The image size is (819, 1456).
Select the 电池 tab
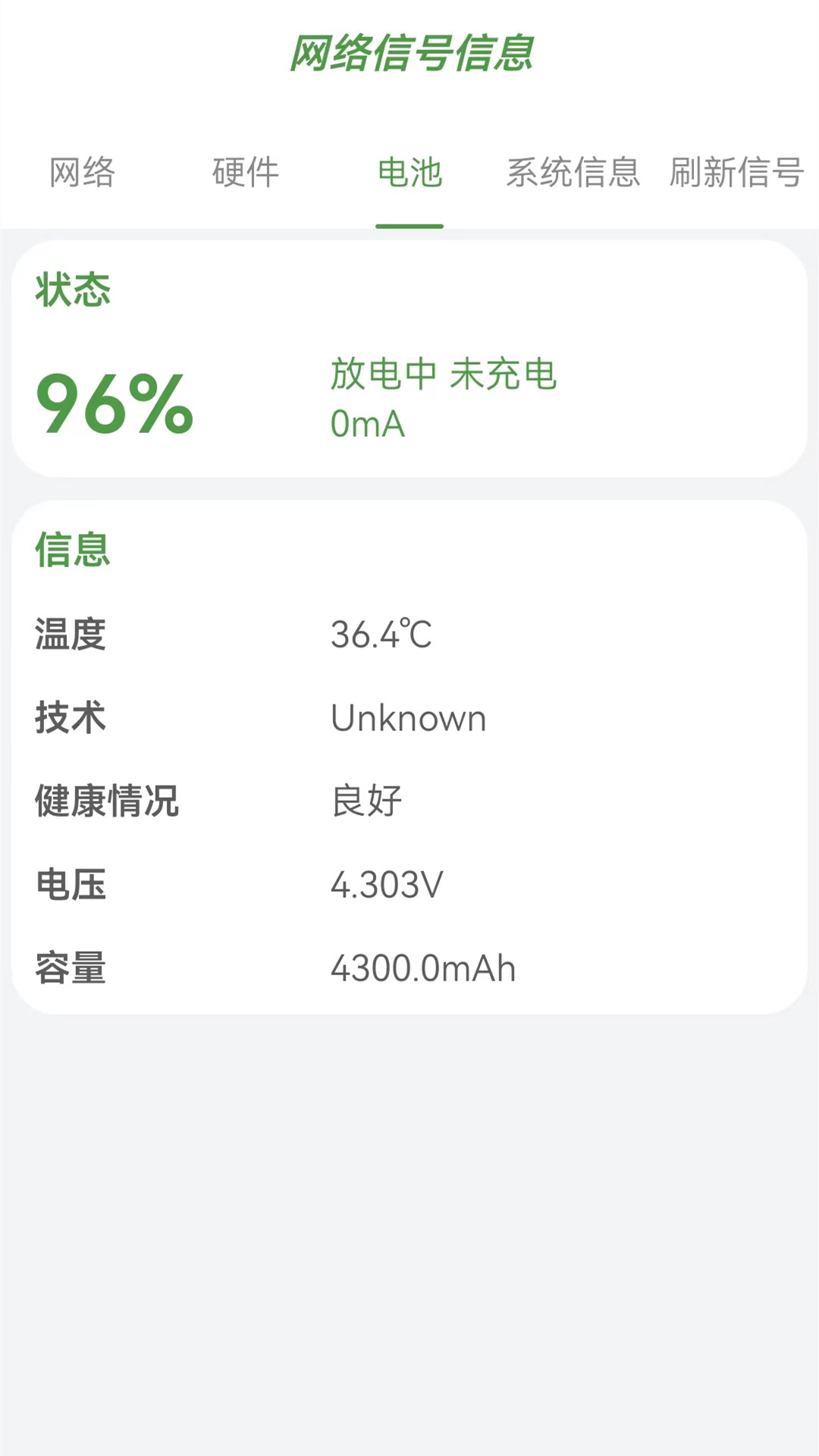pos(409,173)
